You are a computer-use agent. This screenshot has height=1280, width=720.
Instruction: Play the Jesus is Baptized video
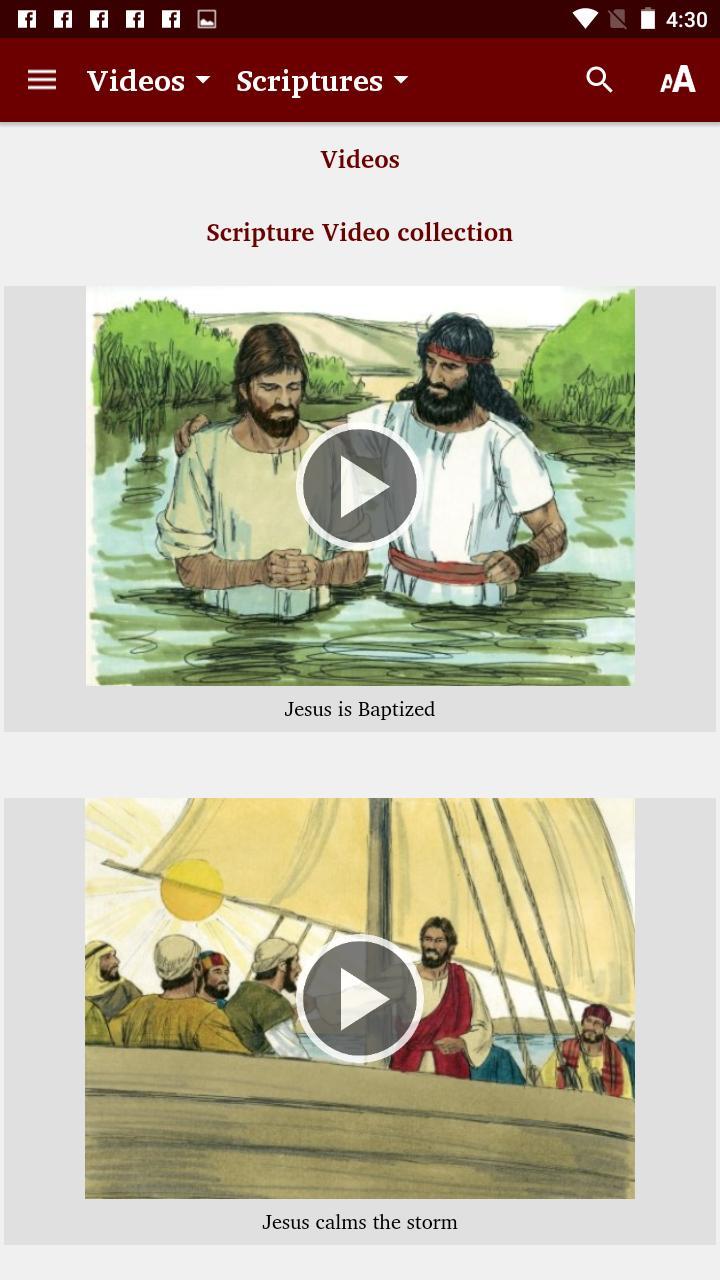(x=359, y=486)
